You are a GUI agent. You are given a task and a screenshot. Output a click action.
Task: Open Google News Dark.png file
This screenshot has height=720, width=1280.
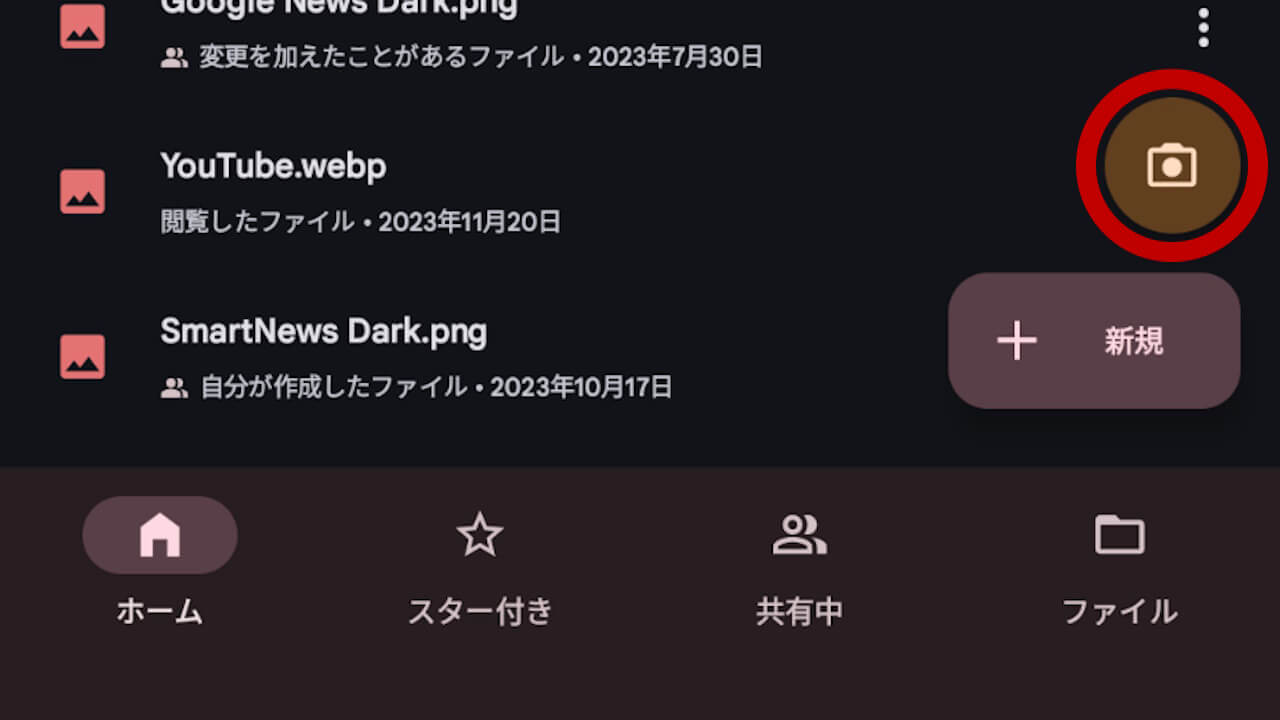click(338, 10)
